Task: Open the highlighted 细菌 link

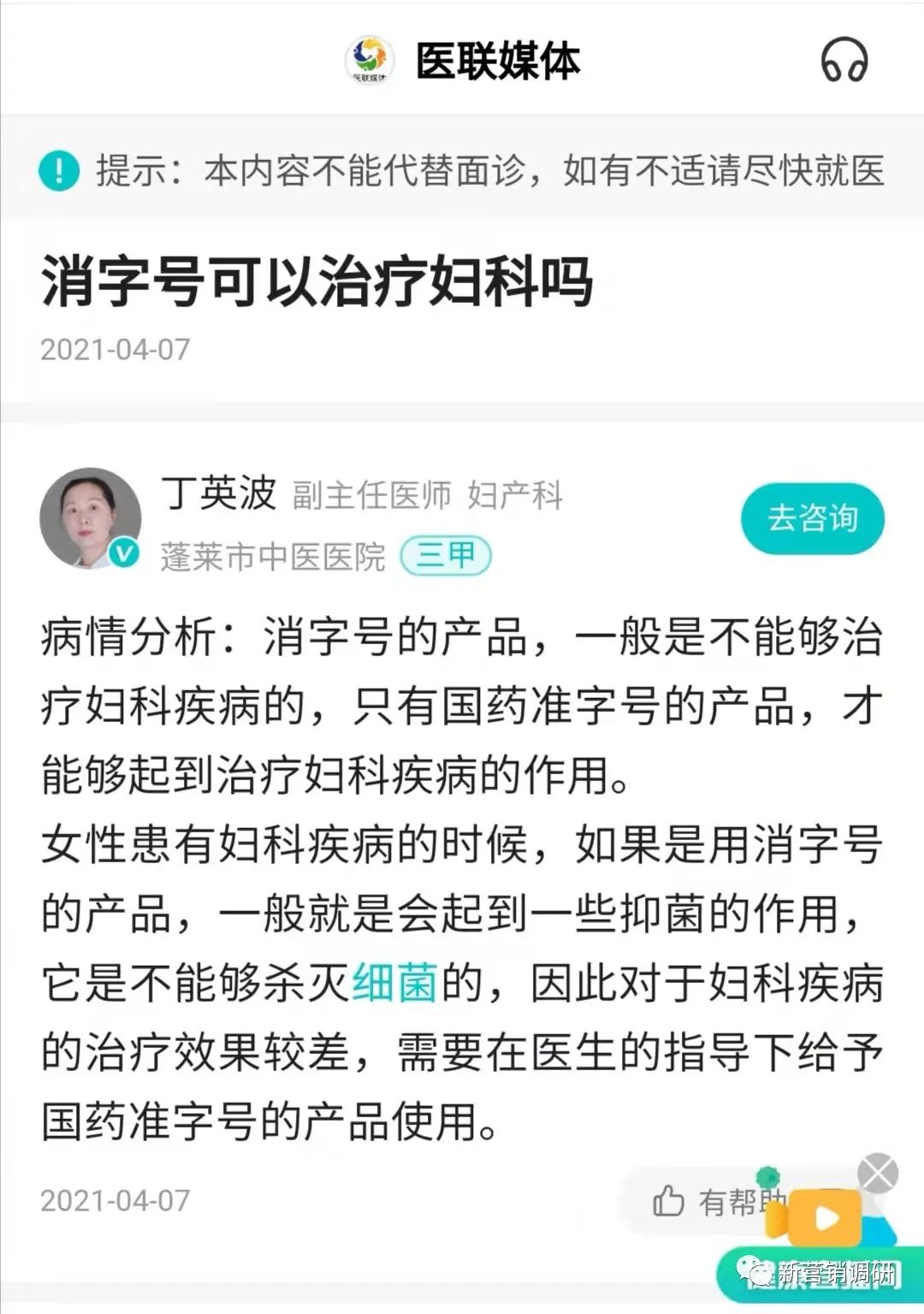Action: [x=395, y=982]
